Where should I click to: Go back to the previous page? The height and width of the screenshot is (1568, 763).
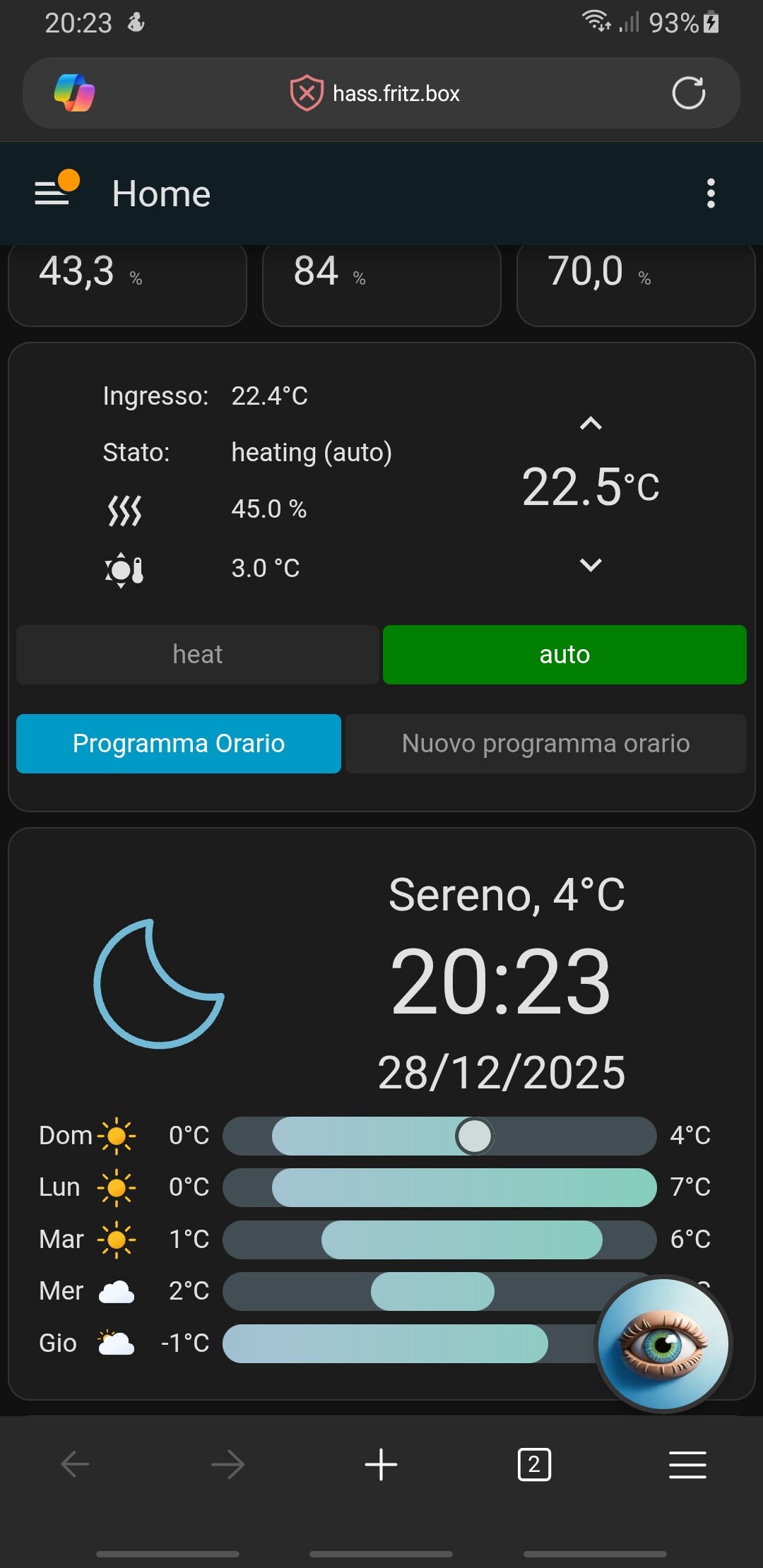[x=75, y=1464]
